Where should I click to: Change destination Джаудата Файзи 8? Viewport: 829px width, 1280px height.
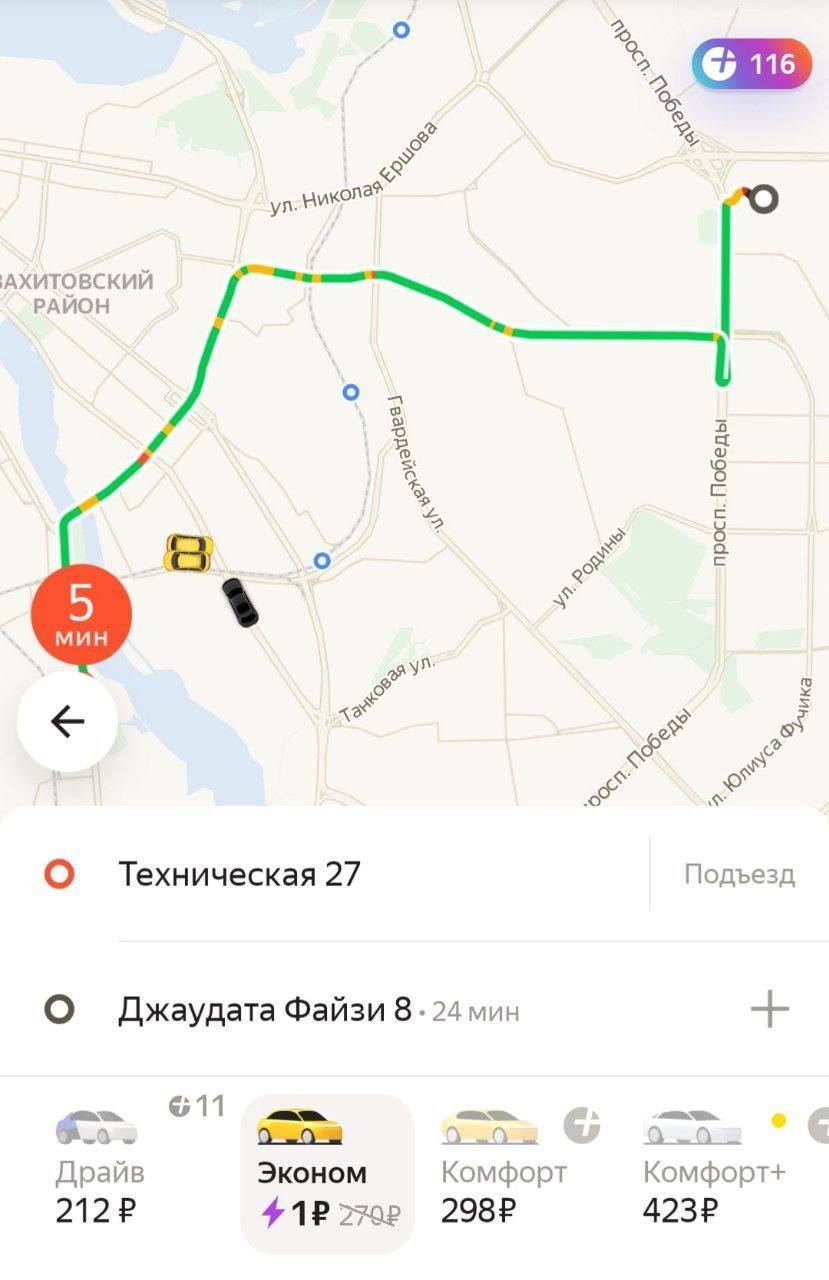265,1010
